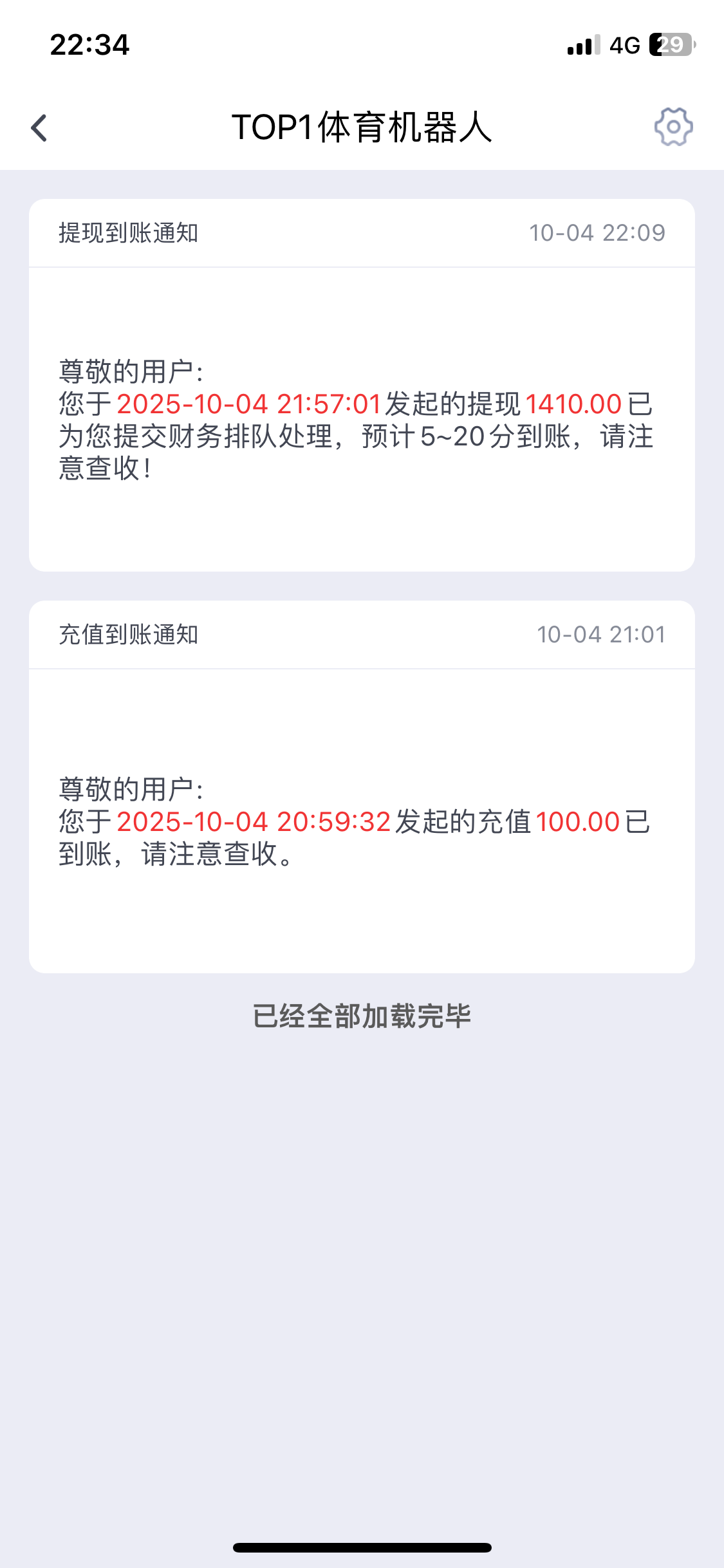Screen dimensions: 724x1568
Task: Click the gear icon to open chat settings
Action: point(673,127)
